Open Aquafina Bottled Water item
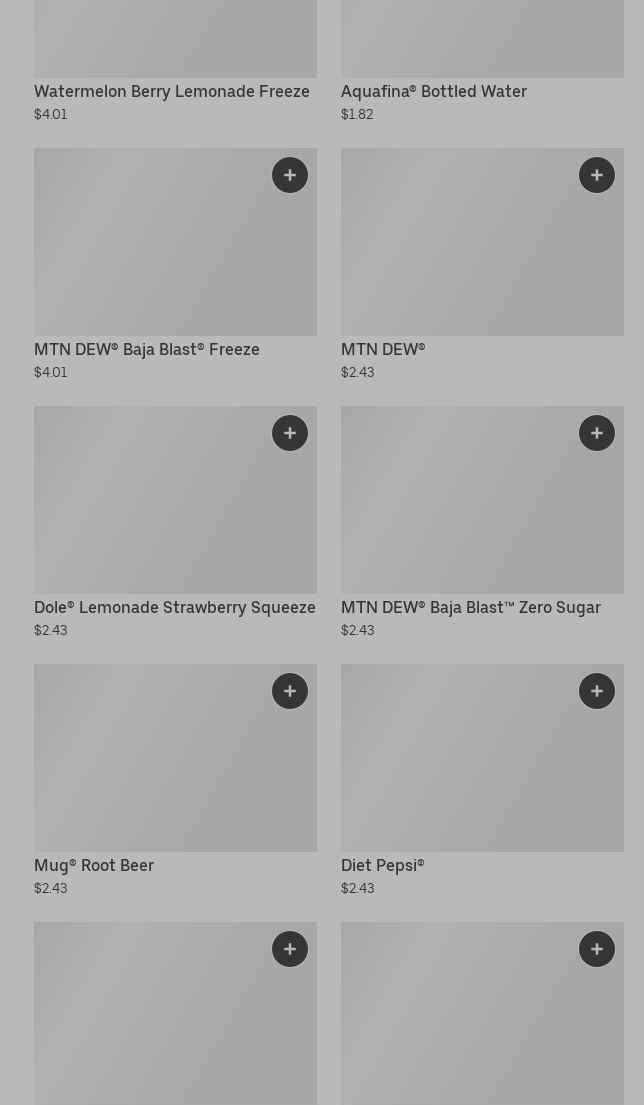Image resolution: width=644 pixels, height=1105 pixels. pyautogui.click(x=434, y=91)
